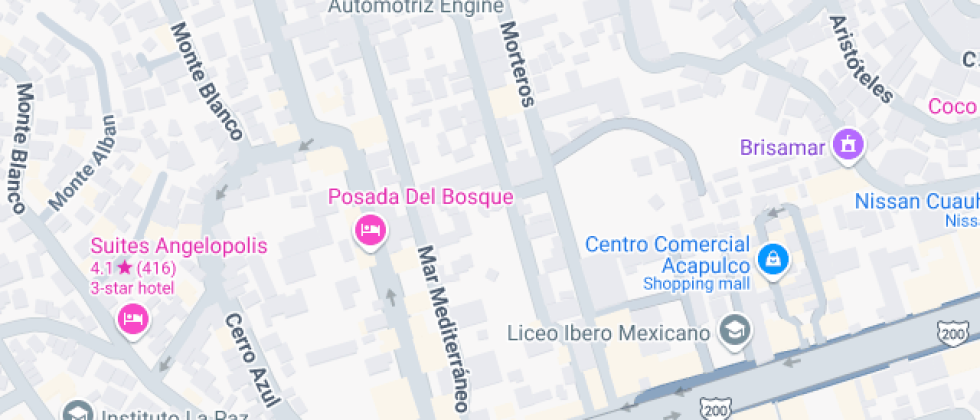Open the Instituto La Paz school pin
The image size is (980, 420).
(78, 412)
